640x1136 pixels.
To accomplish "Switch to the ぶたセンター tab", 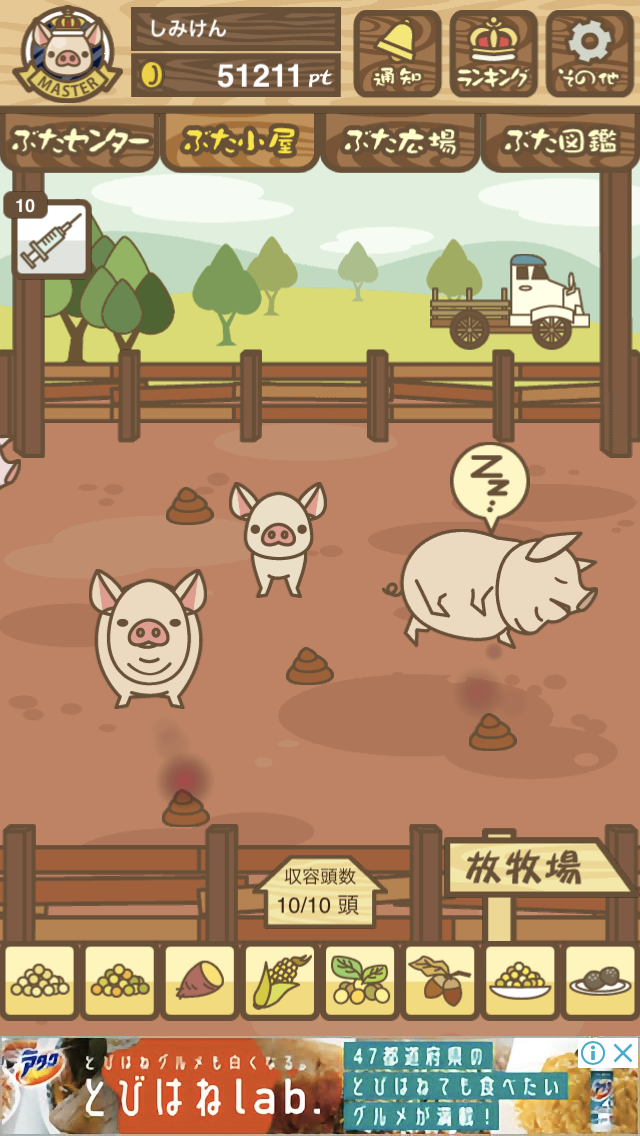I will click(80, 142).
